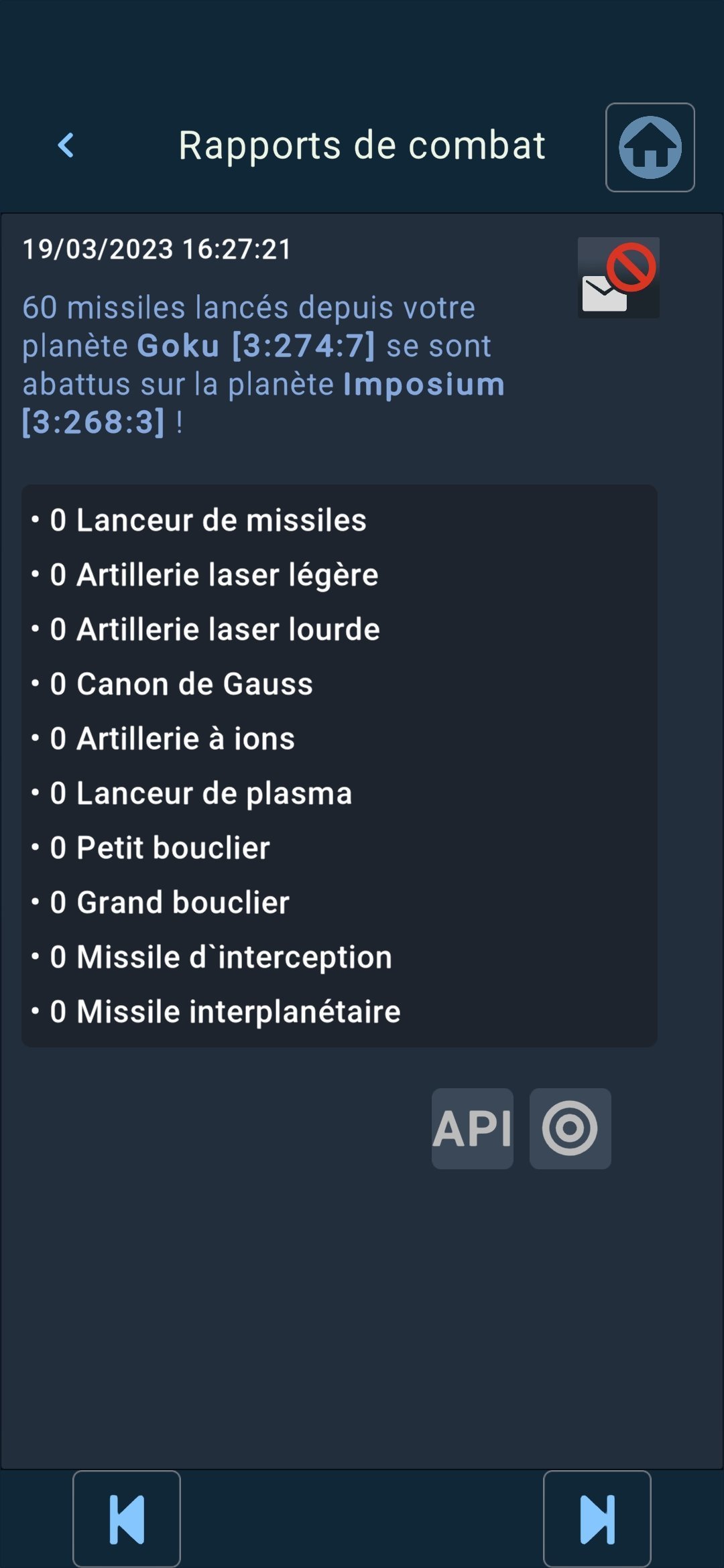Open planet Goku [3:274:7] link
724x1568 pixels.
pos(256,346)
